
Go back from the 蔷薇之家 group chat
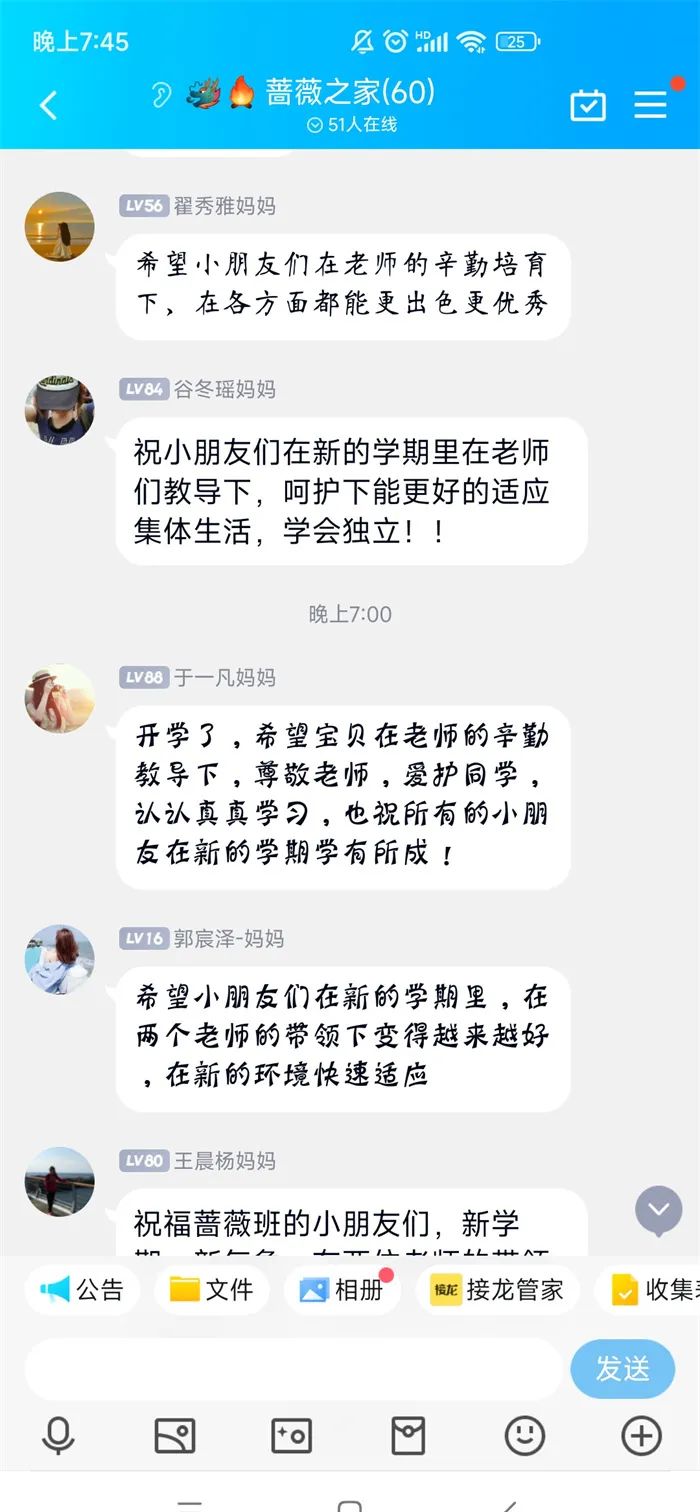click(x=48, y=105)
